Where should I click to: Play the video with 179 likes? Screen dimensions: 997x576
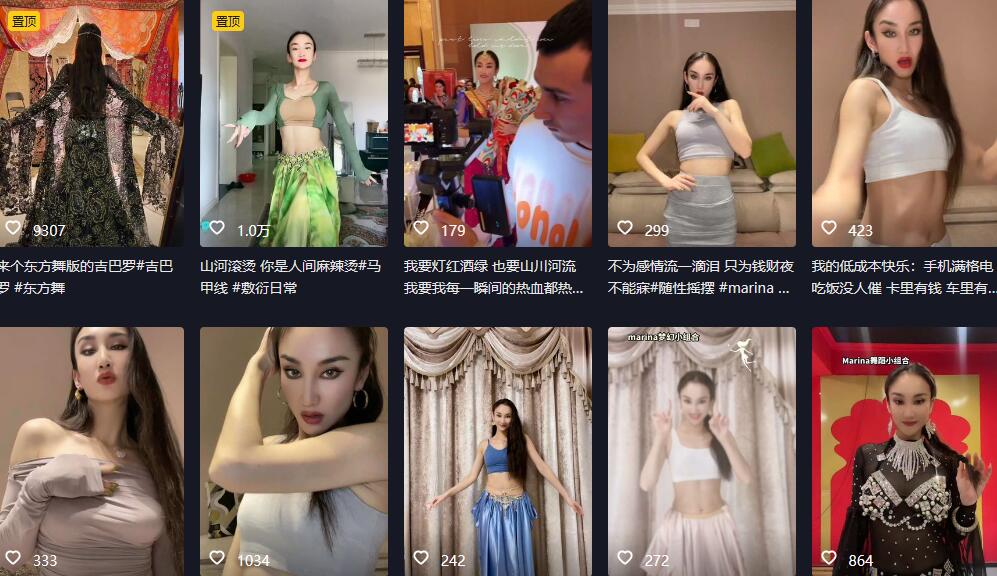(x=498, y=120)
